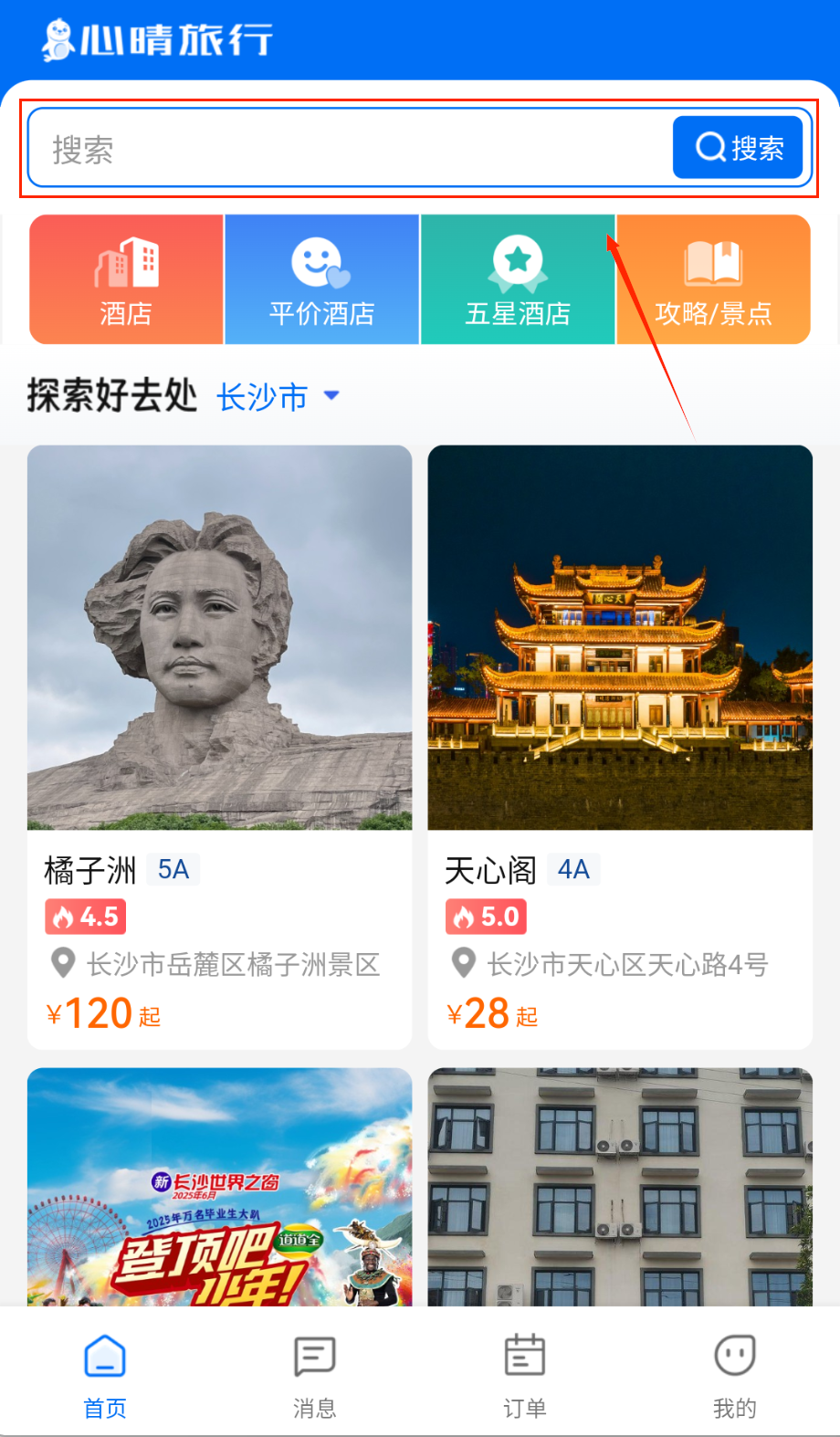Tap the 搜索 text input field
The height and width of the screenshot is (1437, 840).
click(347, 149)
